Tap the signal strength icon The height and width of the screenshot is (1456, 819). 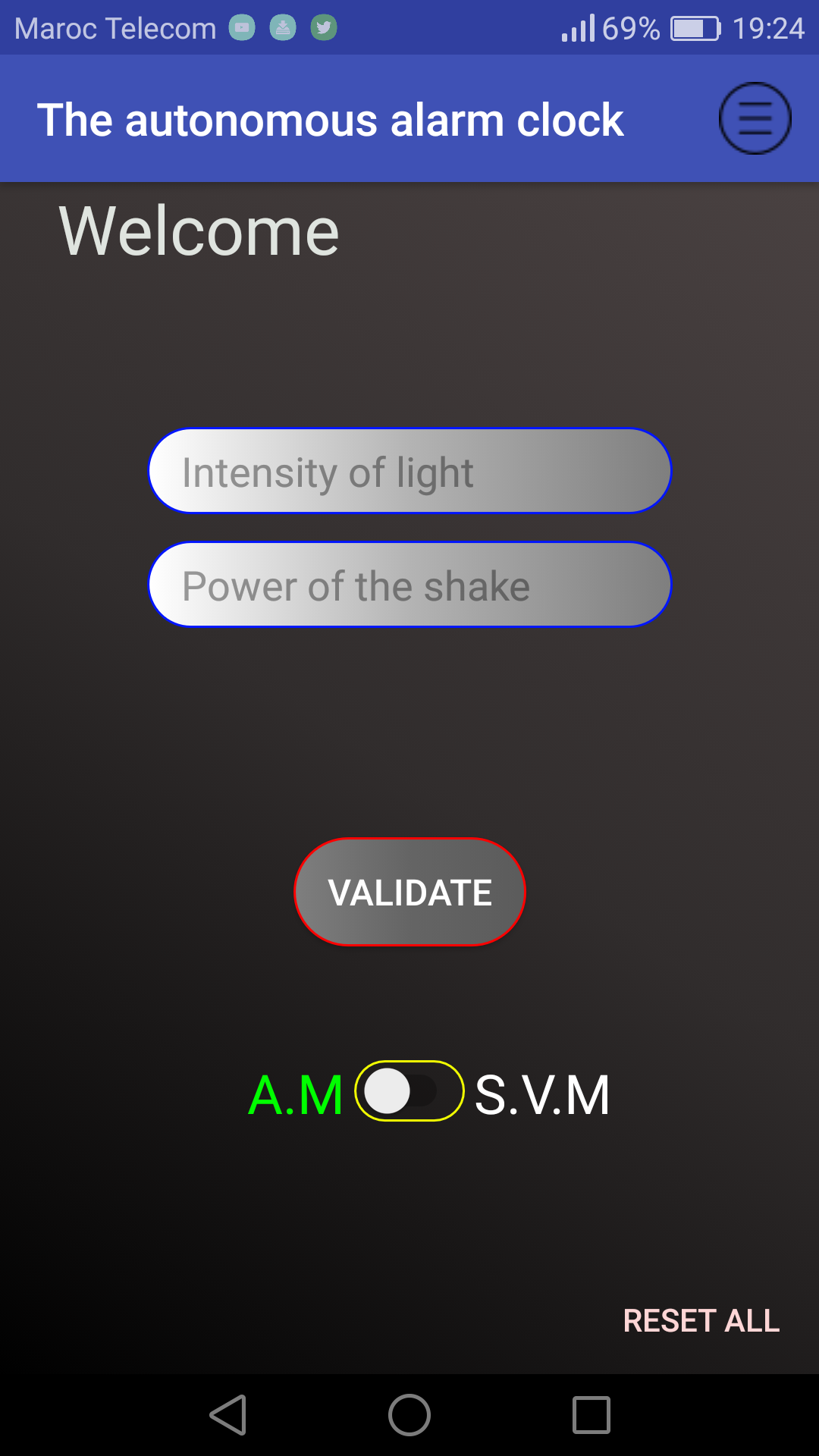tap(581, 27)
